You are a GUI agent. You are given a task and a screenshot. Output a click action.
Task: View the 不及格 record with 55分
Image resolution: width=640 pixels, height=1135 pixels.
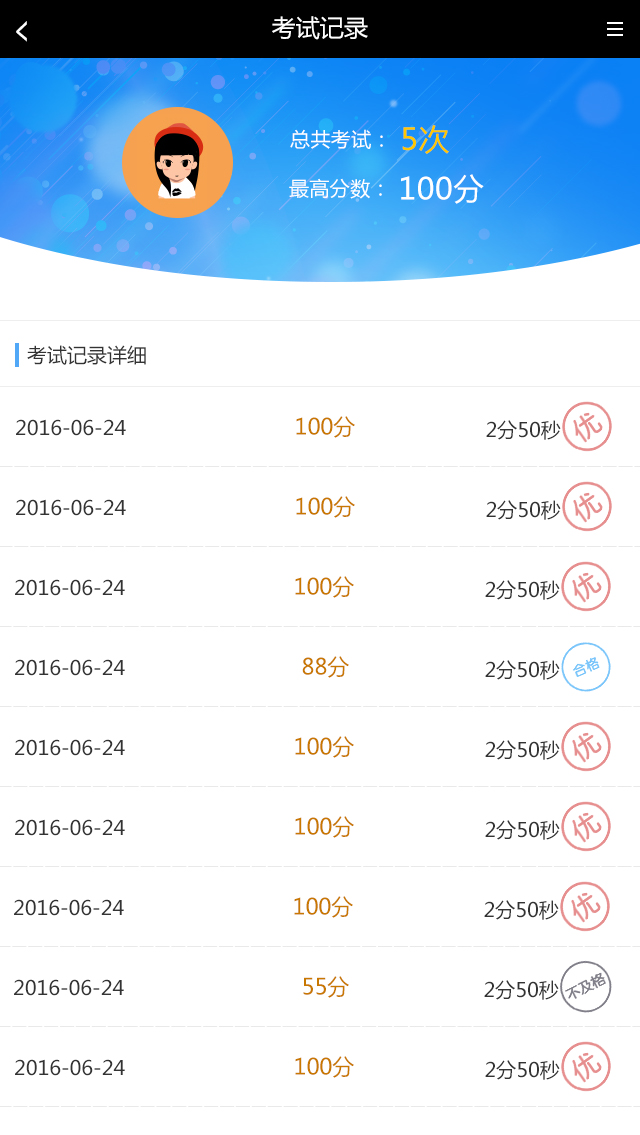tap(324, 987)
